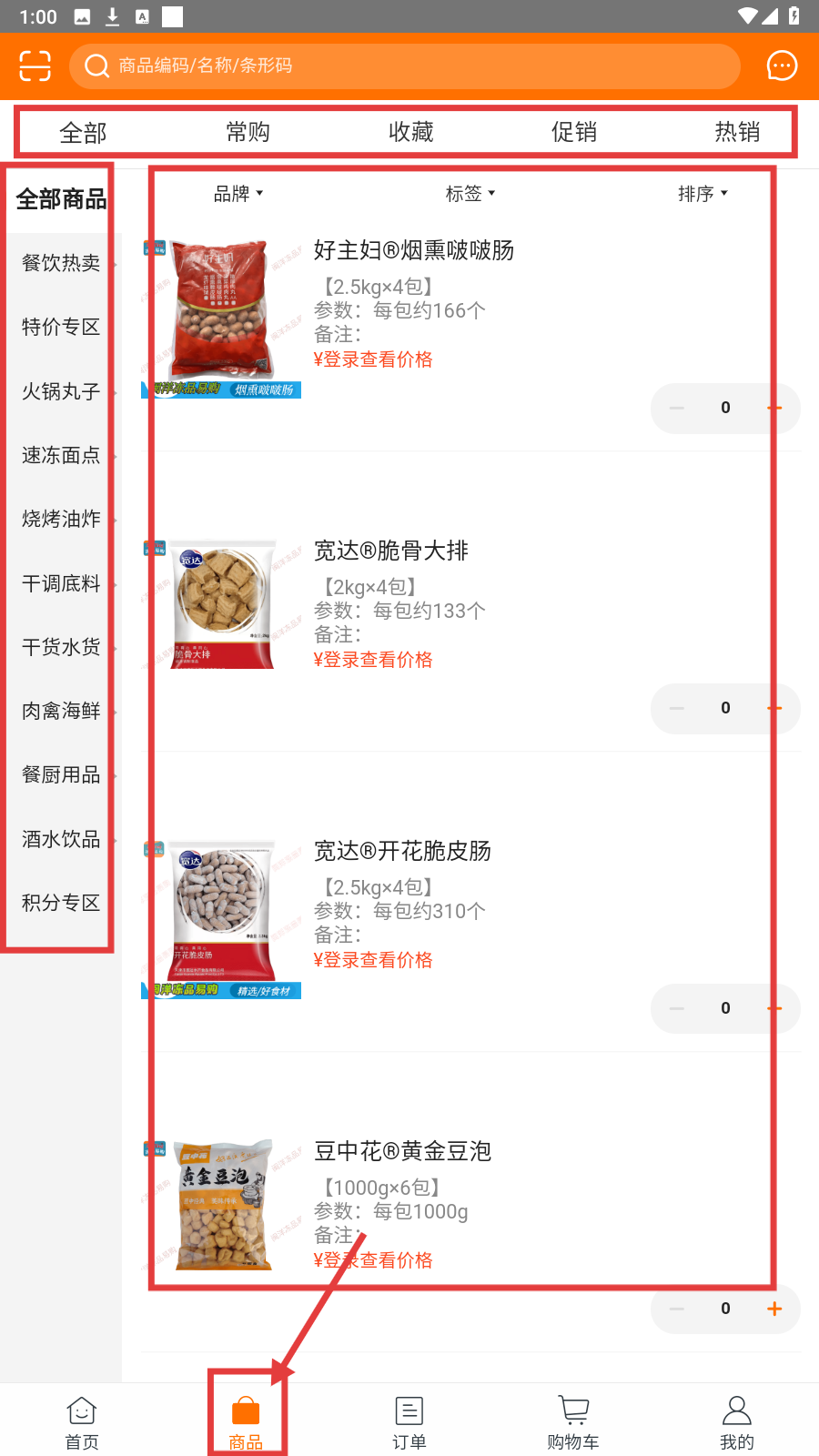
Task: Go to the 首页 home tab
Action: tap(82, 1421)
